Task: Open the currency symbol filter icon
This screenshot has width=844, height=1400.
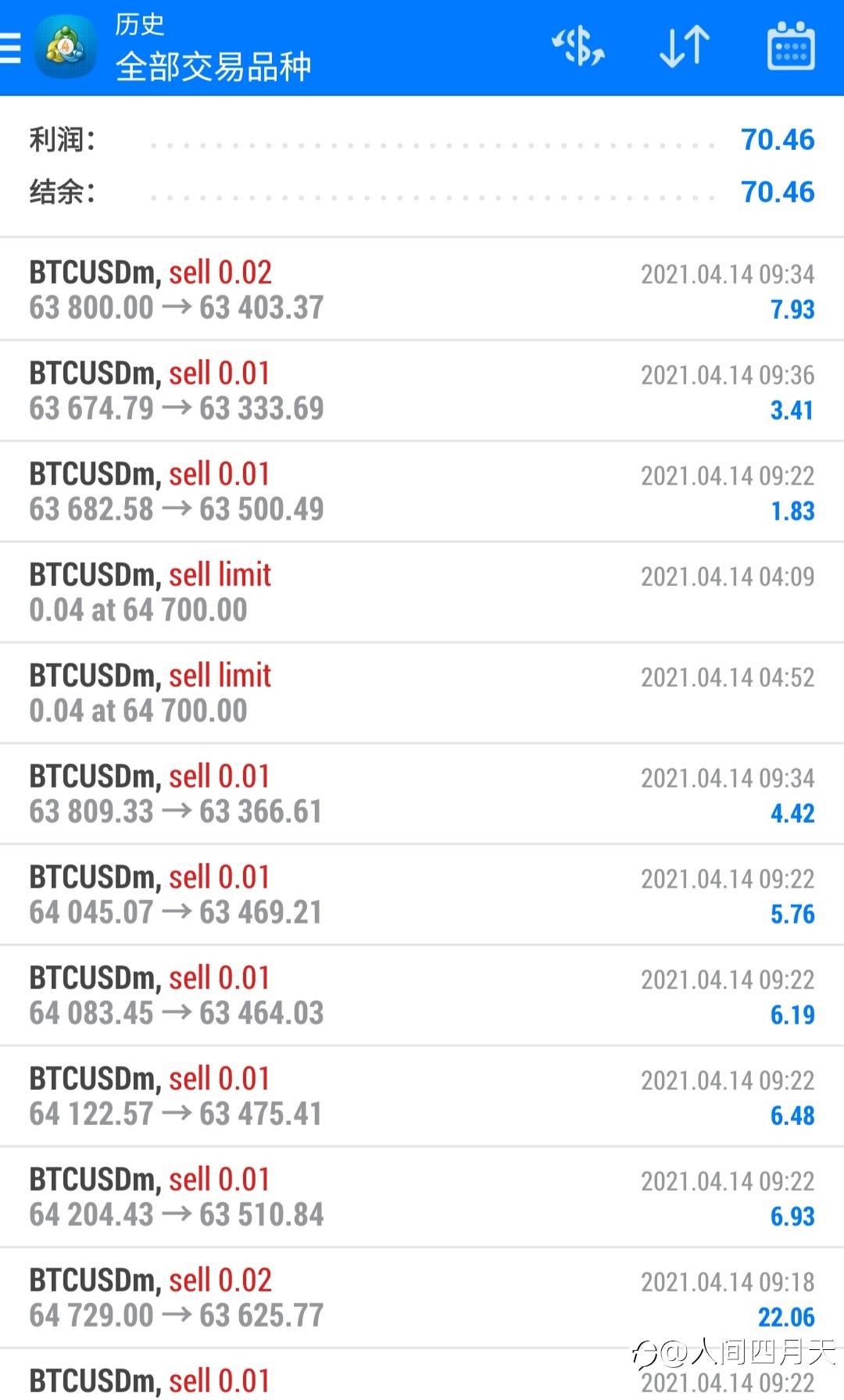Action: click(x=578, y=47)
